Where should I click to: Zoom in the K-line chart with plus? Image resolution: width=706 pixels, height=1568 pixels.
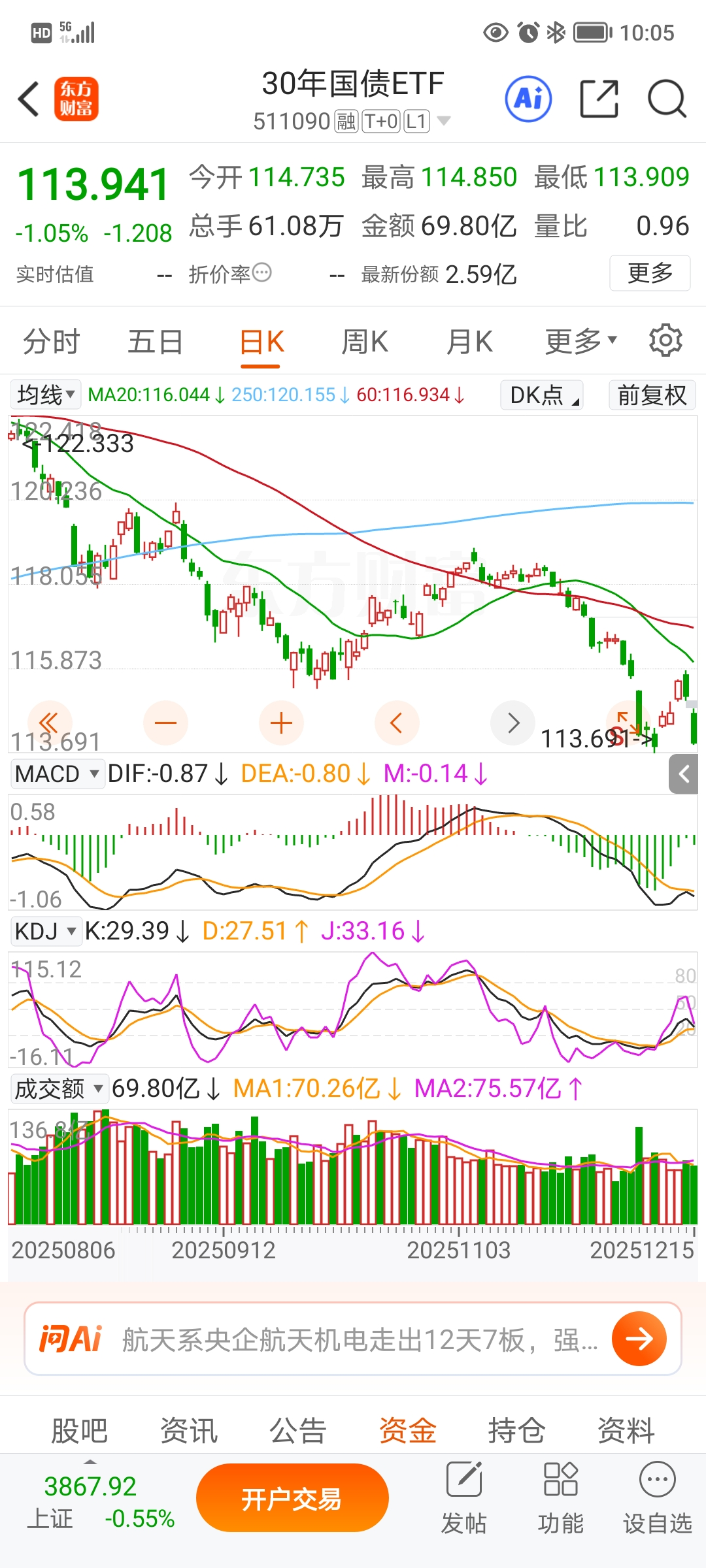[281, 723]
